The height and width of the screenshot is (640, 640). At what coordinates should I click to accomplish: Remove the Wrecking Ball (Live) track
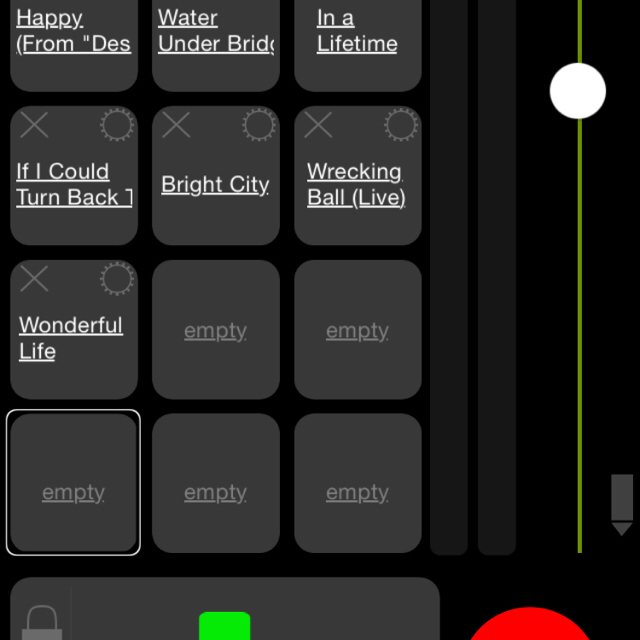pos(318,125)
